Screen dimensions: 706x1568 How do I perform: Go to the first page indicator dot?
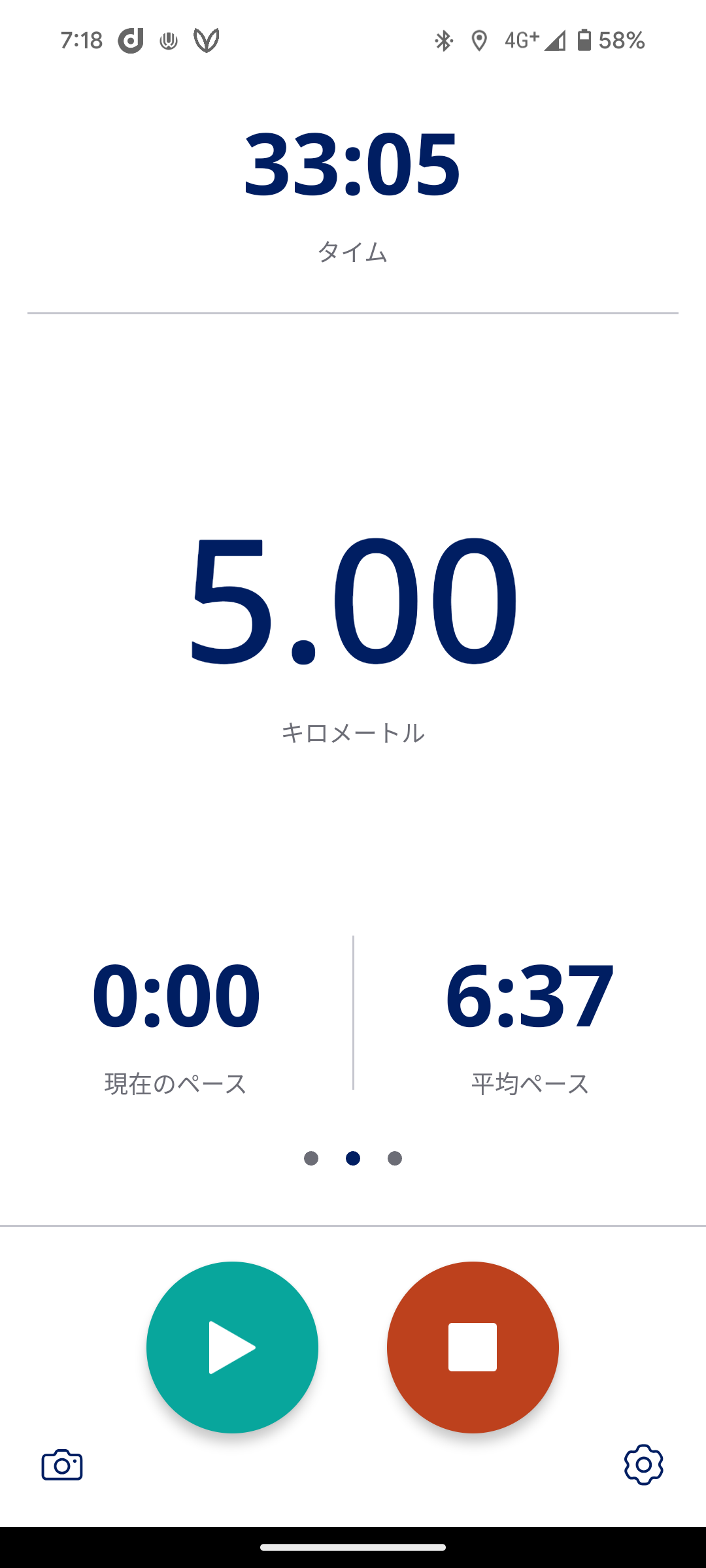[x=311, y=1158]
